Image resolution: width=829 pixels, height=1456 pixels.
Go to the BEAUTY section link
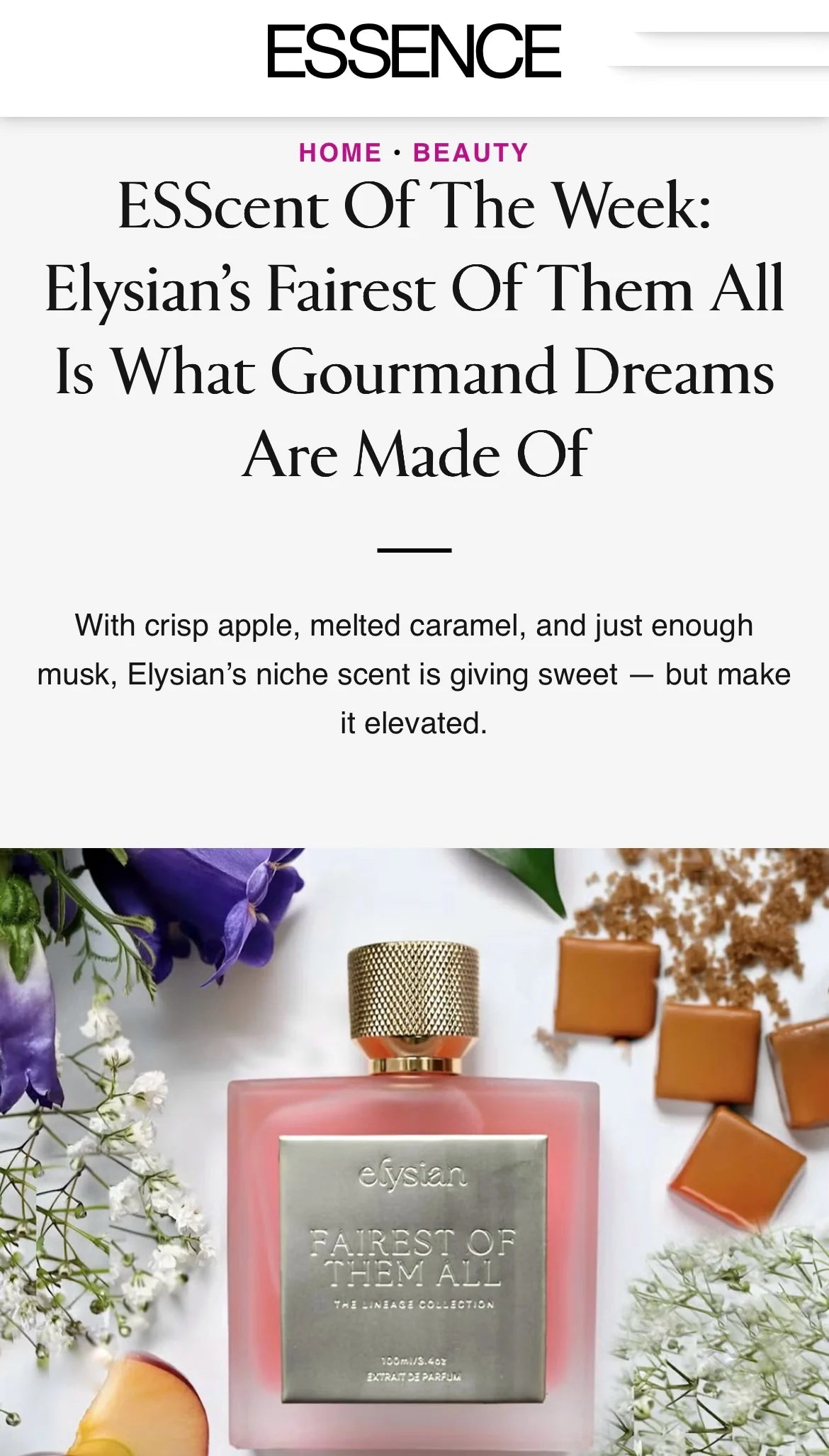click(470, 152)
